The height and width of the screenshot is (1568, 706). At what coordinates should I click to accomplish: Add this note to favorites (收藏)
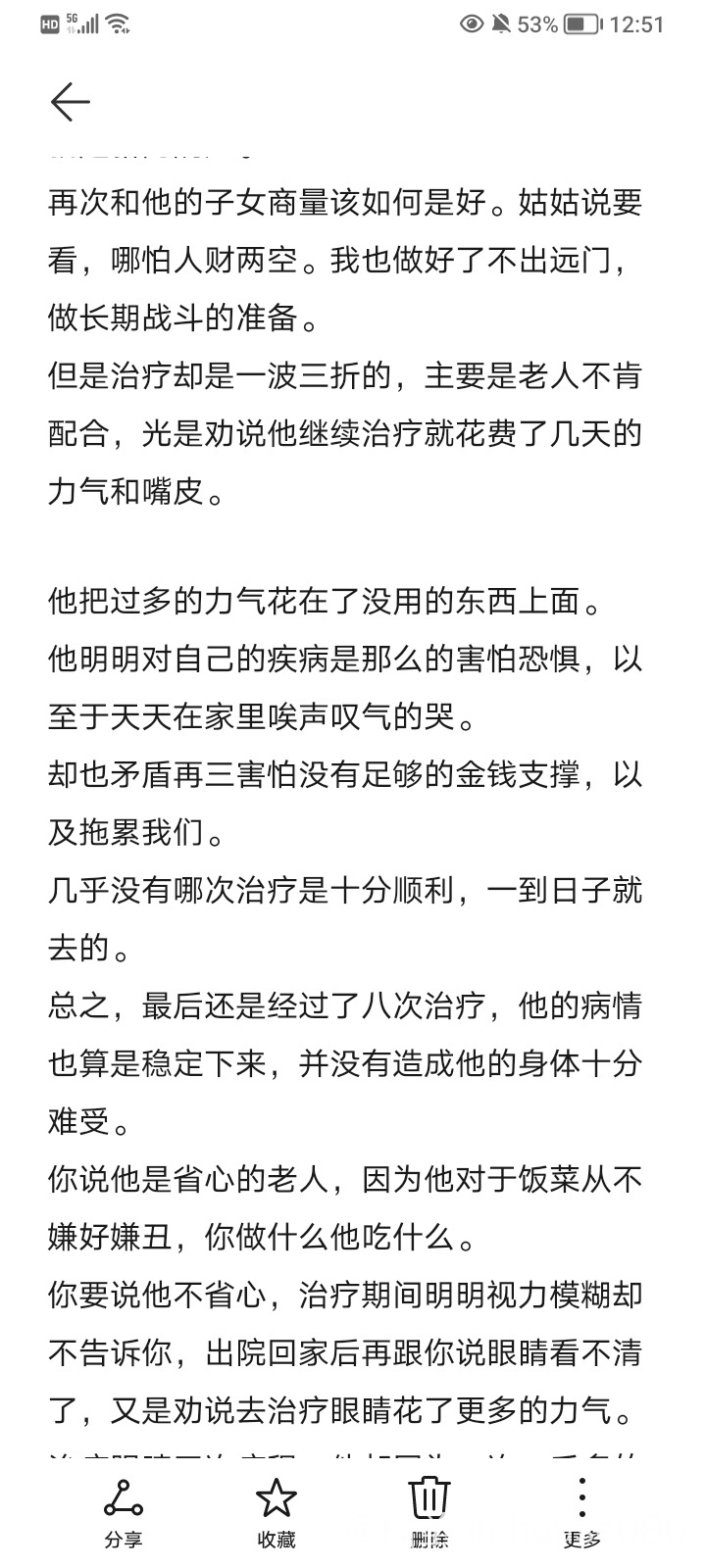277,1513
